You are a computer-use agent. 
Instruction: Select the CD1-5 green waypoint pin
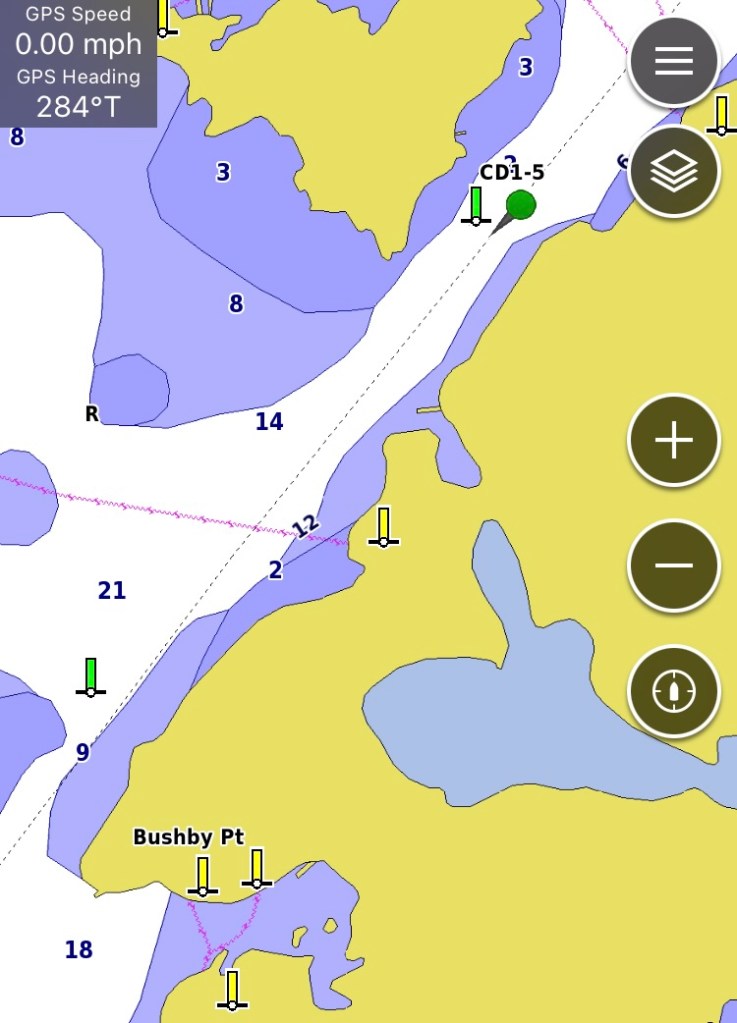coord(519,206)
